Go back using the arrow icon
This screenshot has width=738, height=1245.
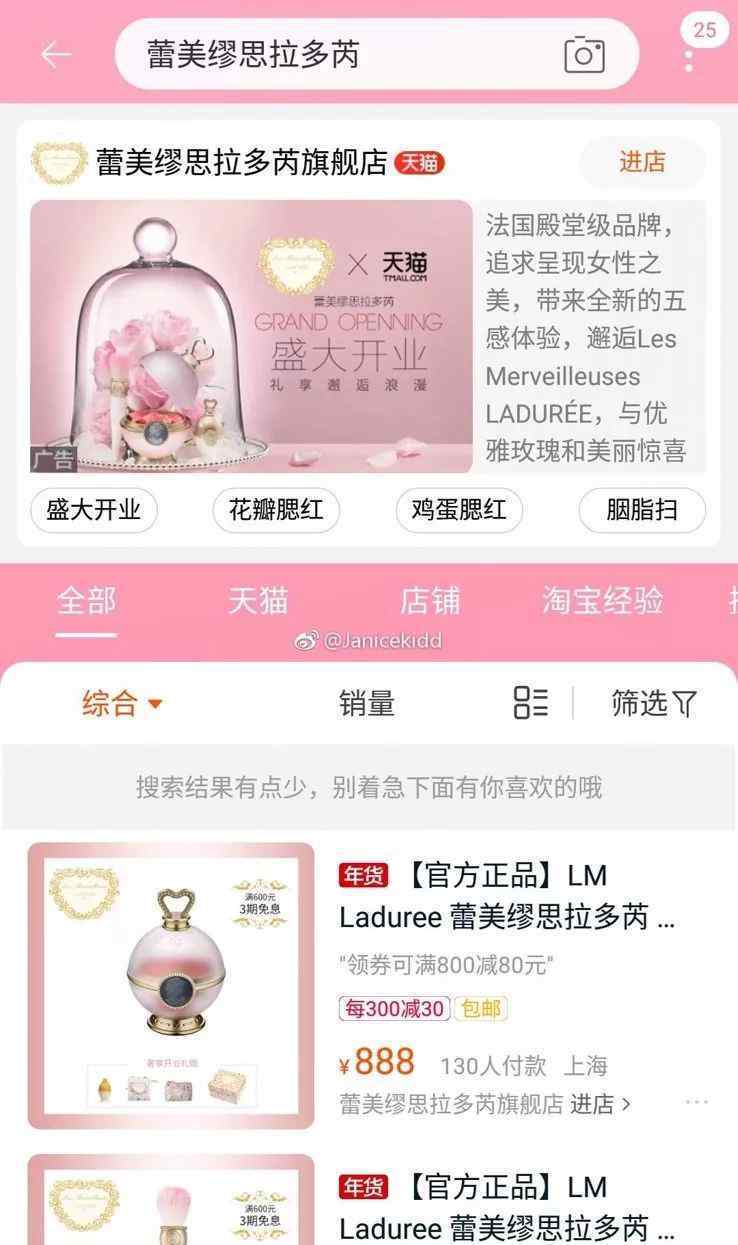click(56, 54)
